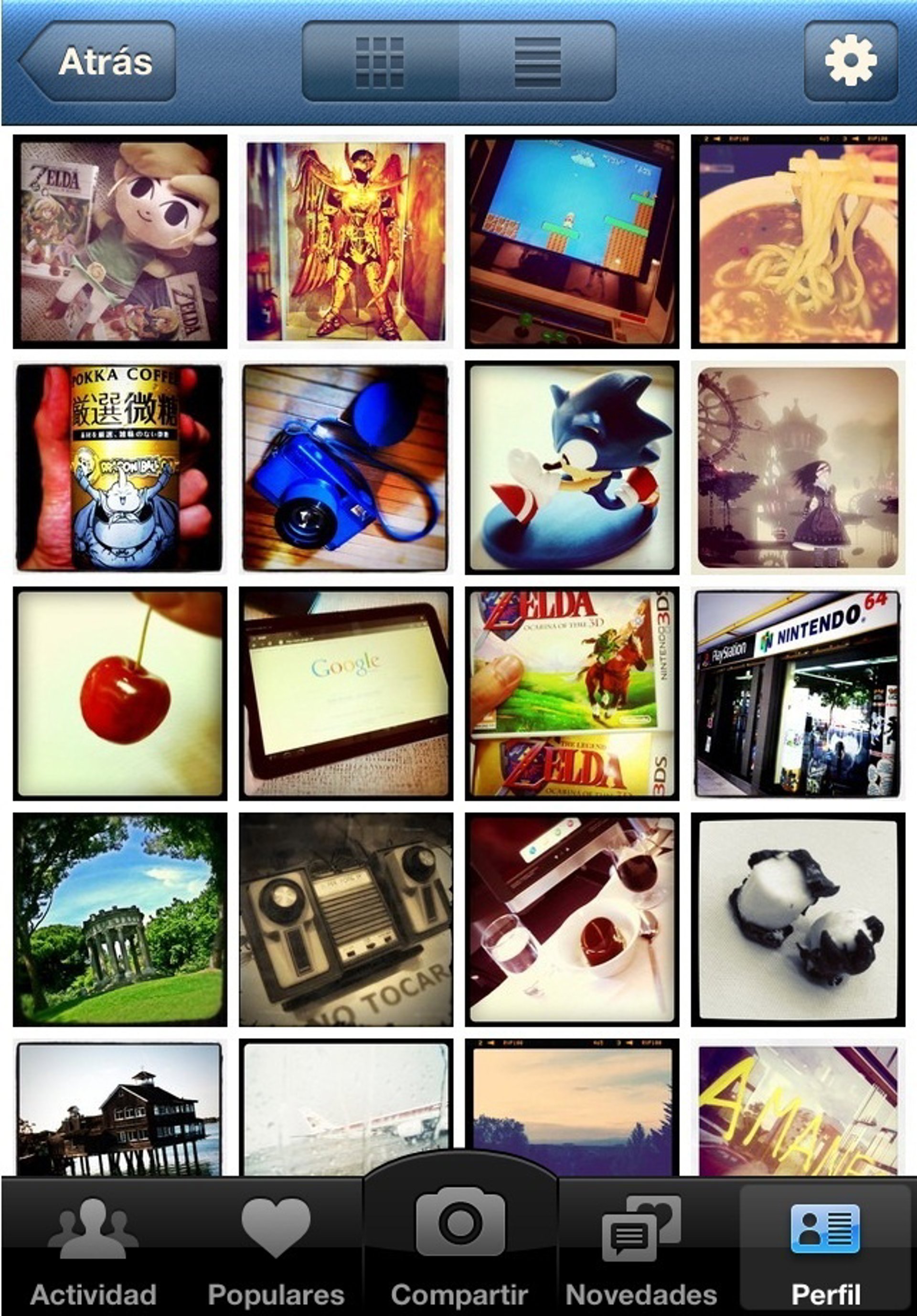View the Mario game screen photo
Image resolution: width=917 pixels, height=1316 pixels.
coord(571,241)
